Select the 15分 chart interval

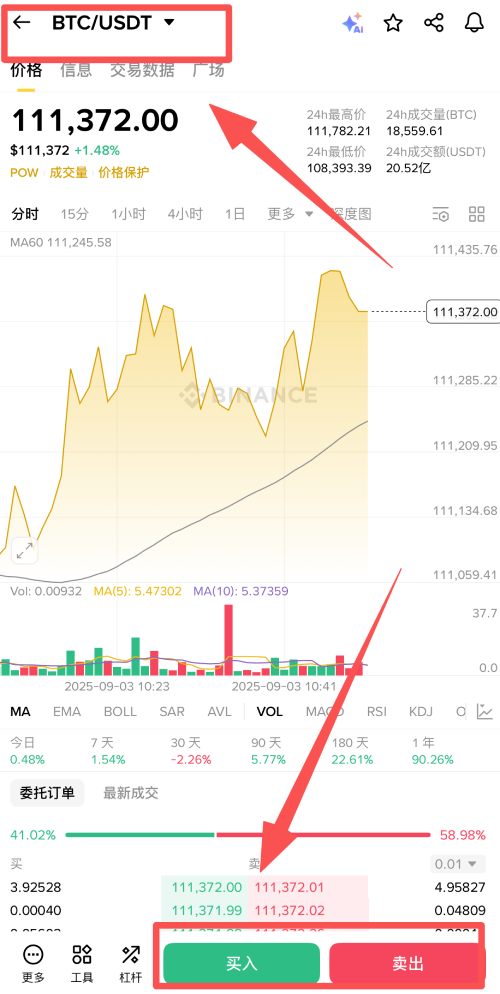75,214
